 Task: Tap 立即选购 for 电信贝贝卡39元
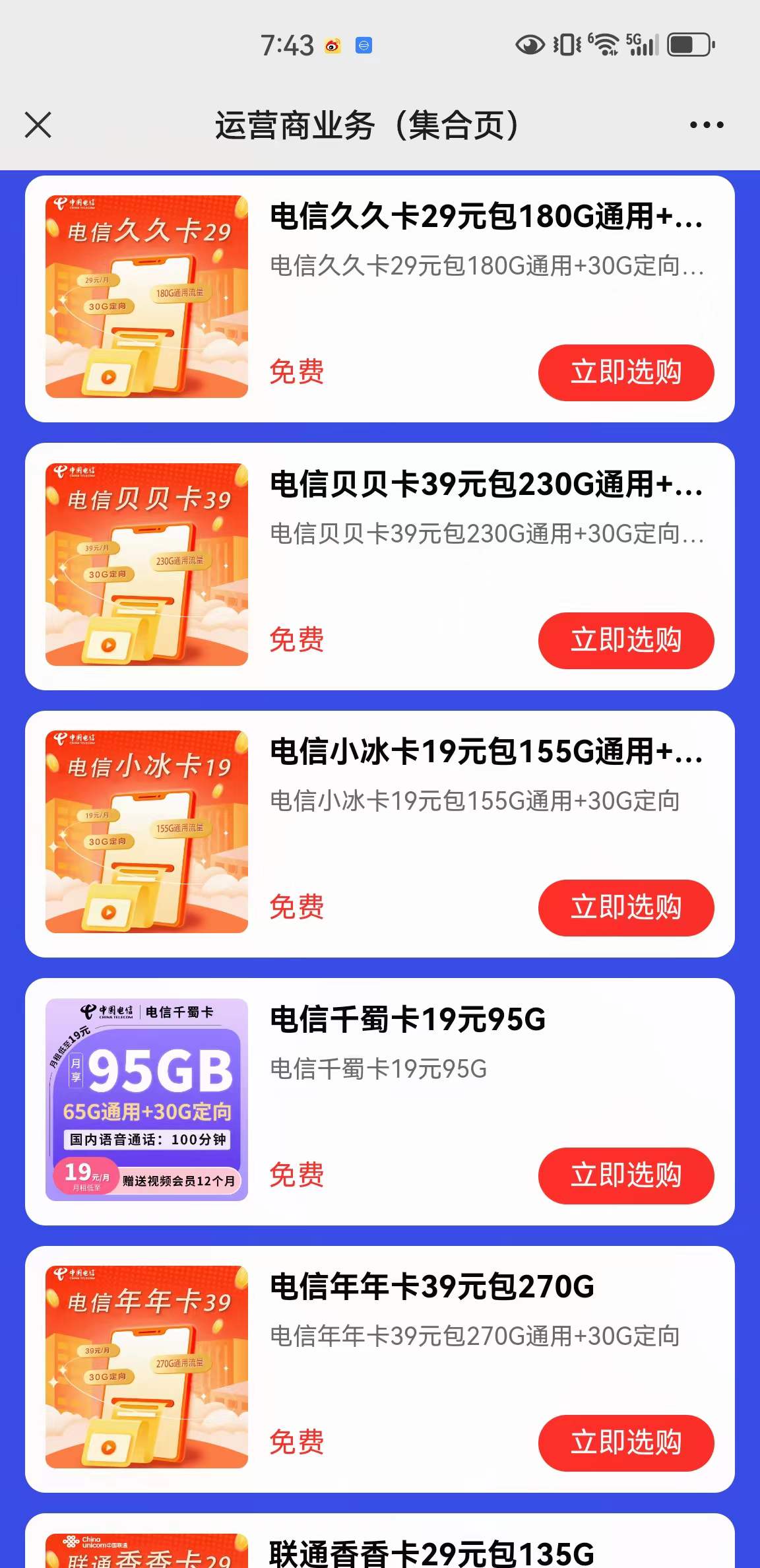tap(626, 640)
